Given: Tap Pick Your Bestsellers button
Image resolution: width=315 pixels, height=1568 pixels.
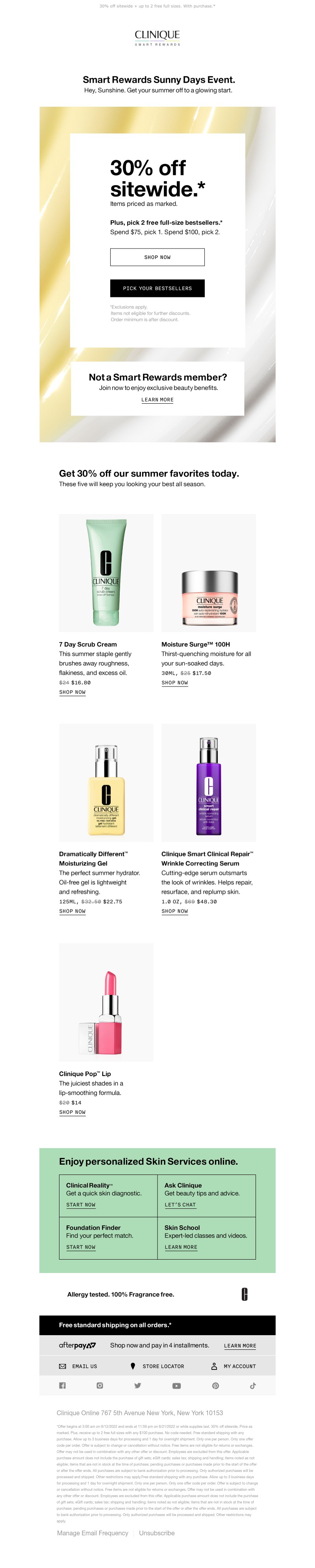Looking at the screenshot, I should coord(157,288).
